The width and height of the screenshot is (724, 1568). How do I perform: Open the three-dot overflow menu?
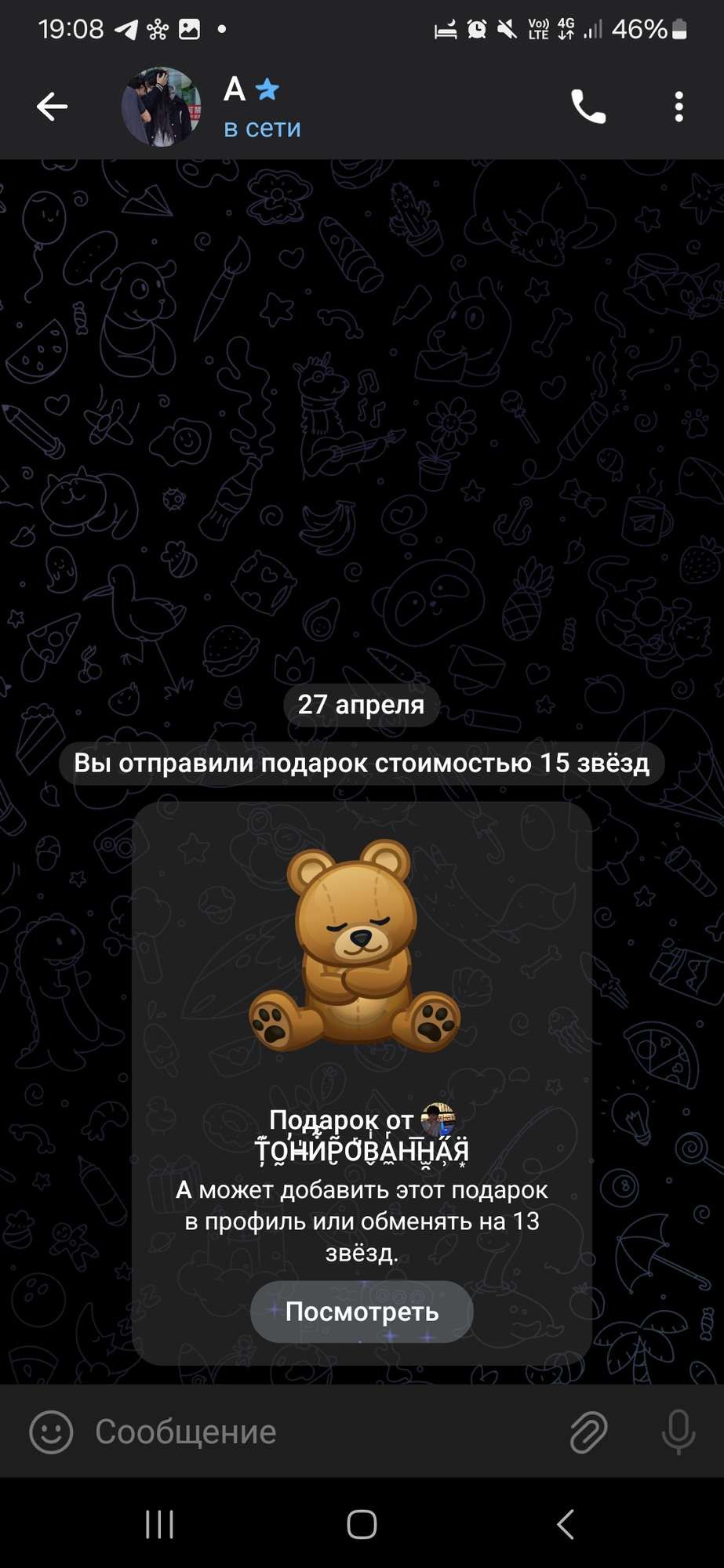679,107
